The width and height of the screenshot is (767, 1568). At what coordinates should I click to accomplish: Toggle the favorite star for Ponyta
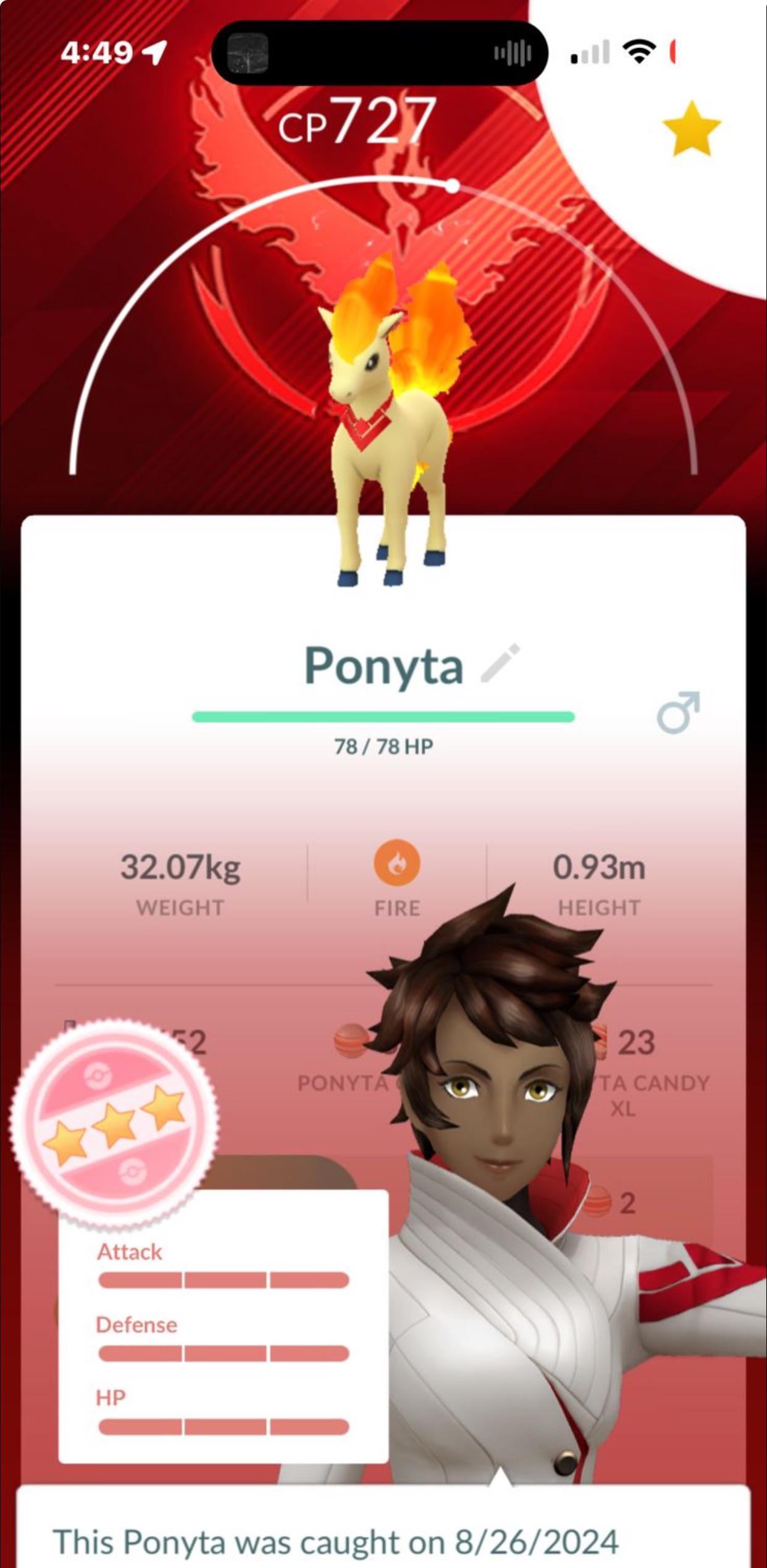click(x=691, y=129)
